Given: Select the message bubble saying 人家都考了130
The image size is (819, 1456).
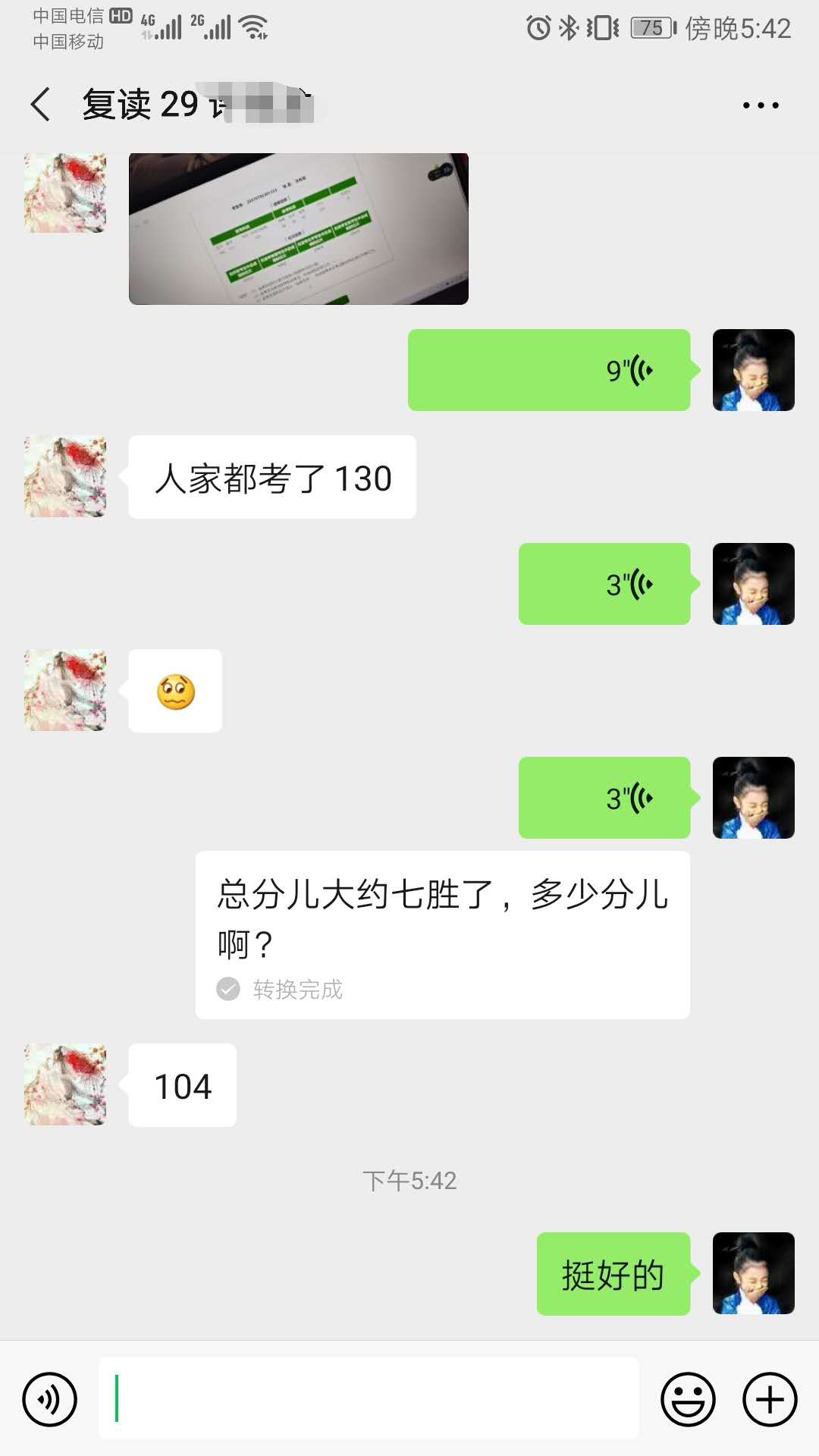Looking at the screenshot, I should click(273, 476).
